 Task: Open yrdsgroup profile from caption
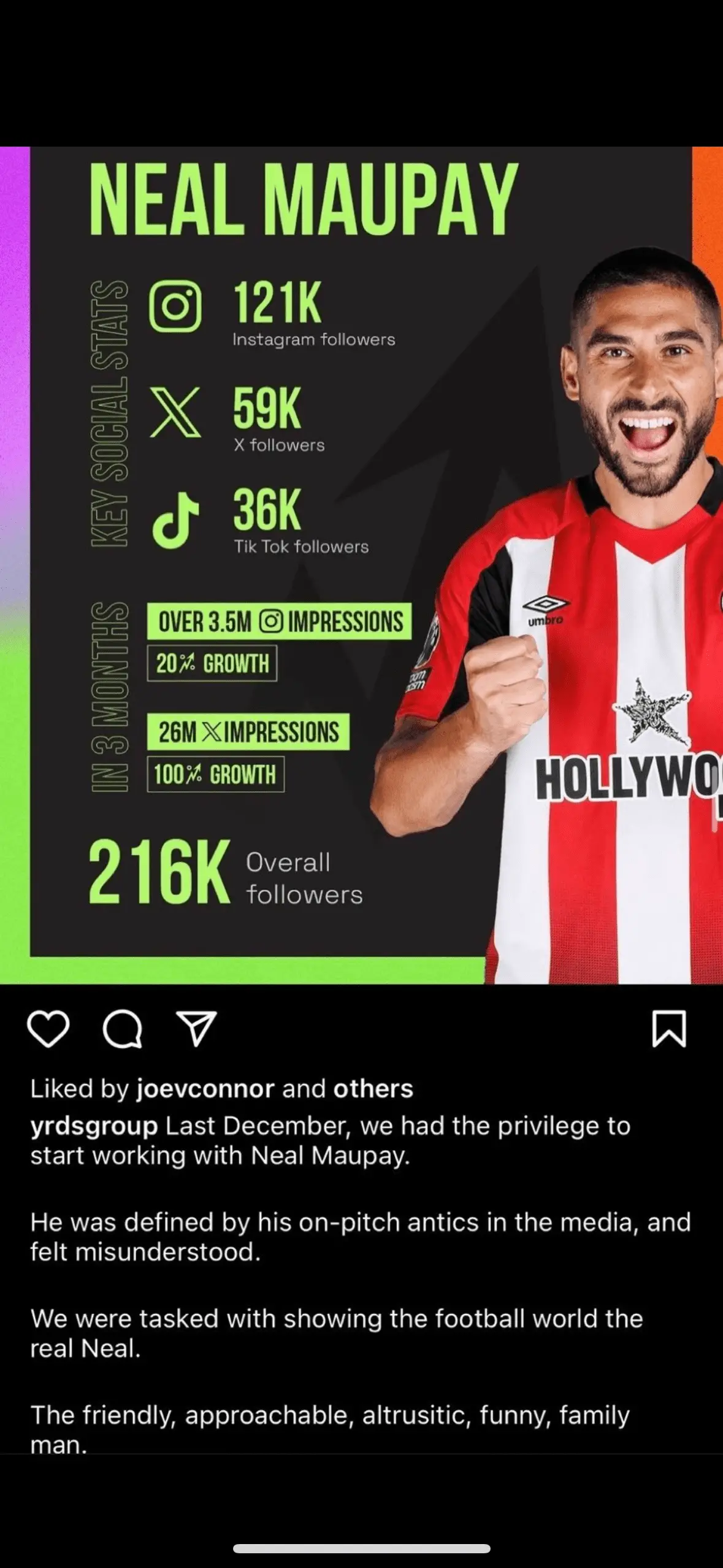pos(94,1126)
